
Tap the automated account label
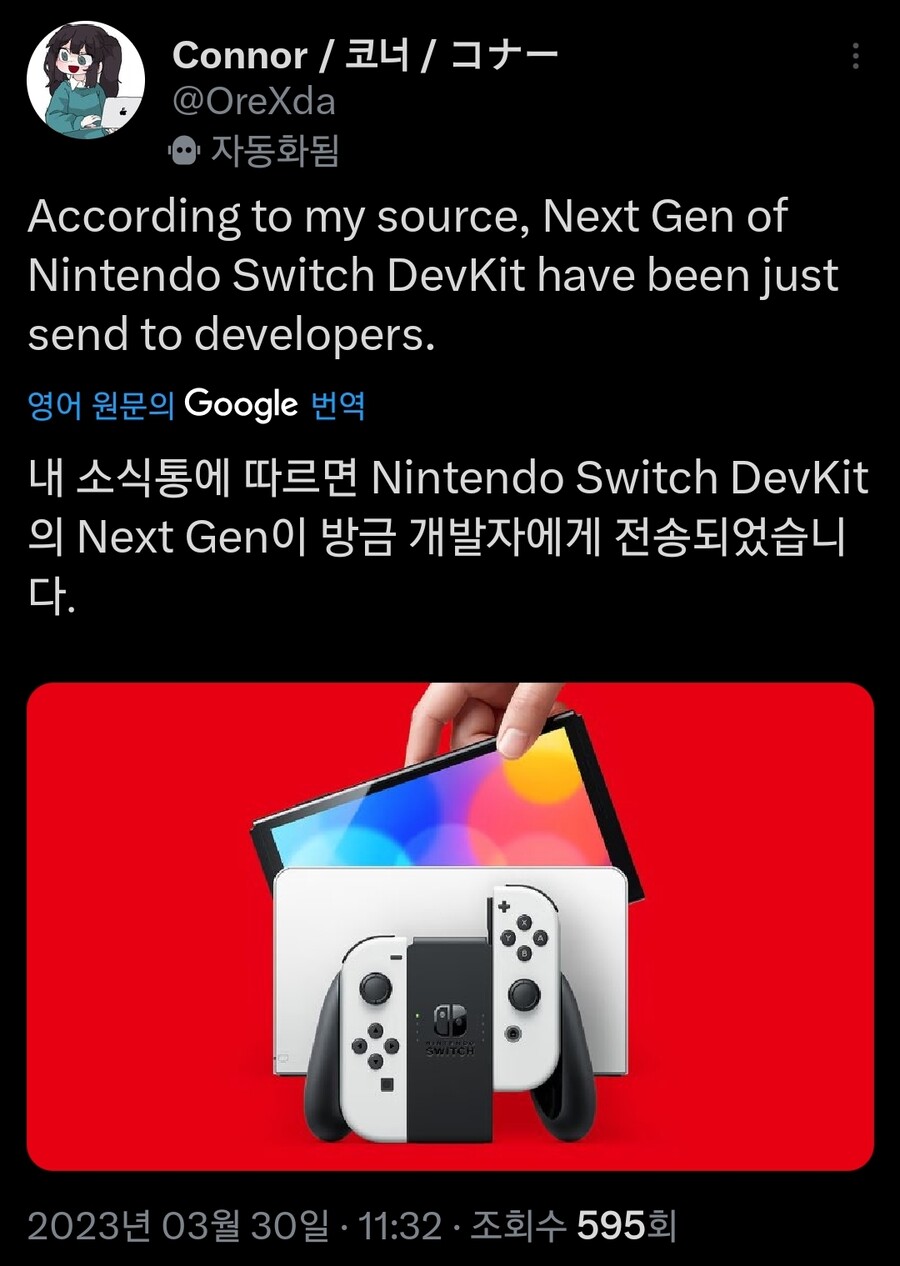[254, 151]
